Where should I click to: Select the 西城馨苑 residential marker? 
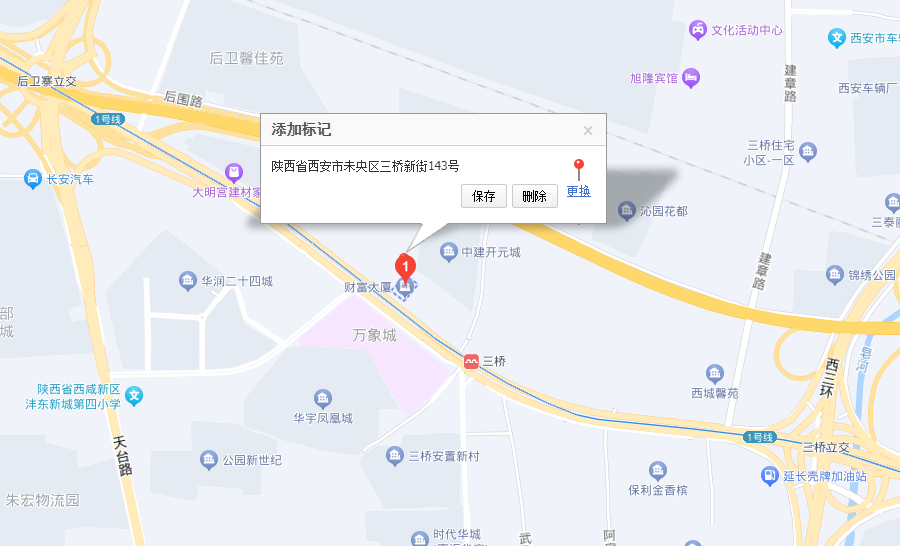pos(714,374)
